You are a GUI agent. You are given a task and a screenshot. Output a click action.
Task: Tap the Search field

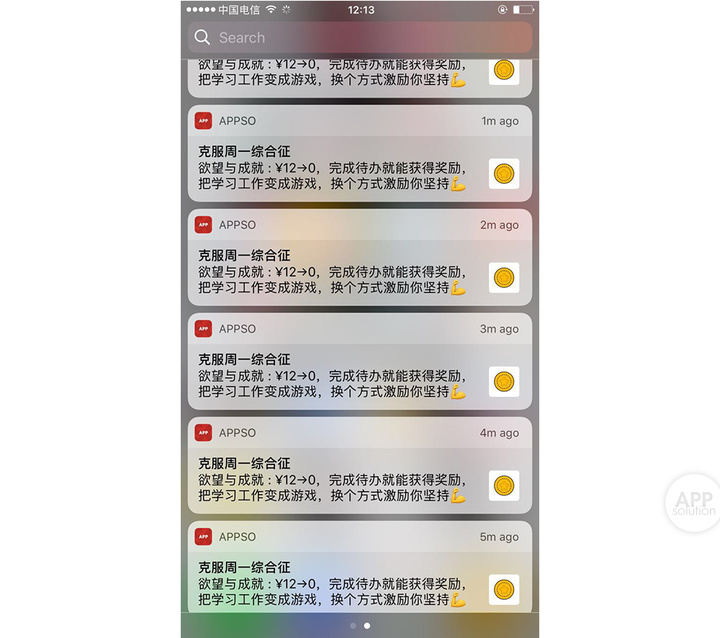click(x=360, y=37)
